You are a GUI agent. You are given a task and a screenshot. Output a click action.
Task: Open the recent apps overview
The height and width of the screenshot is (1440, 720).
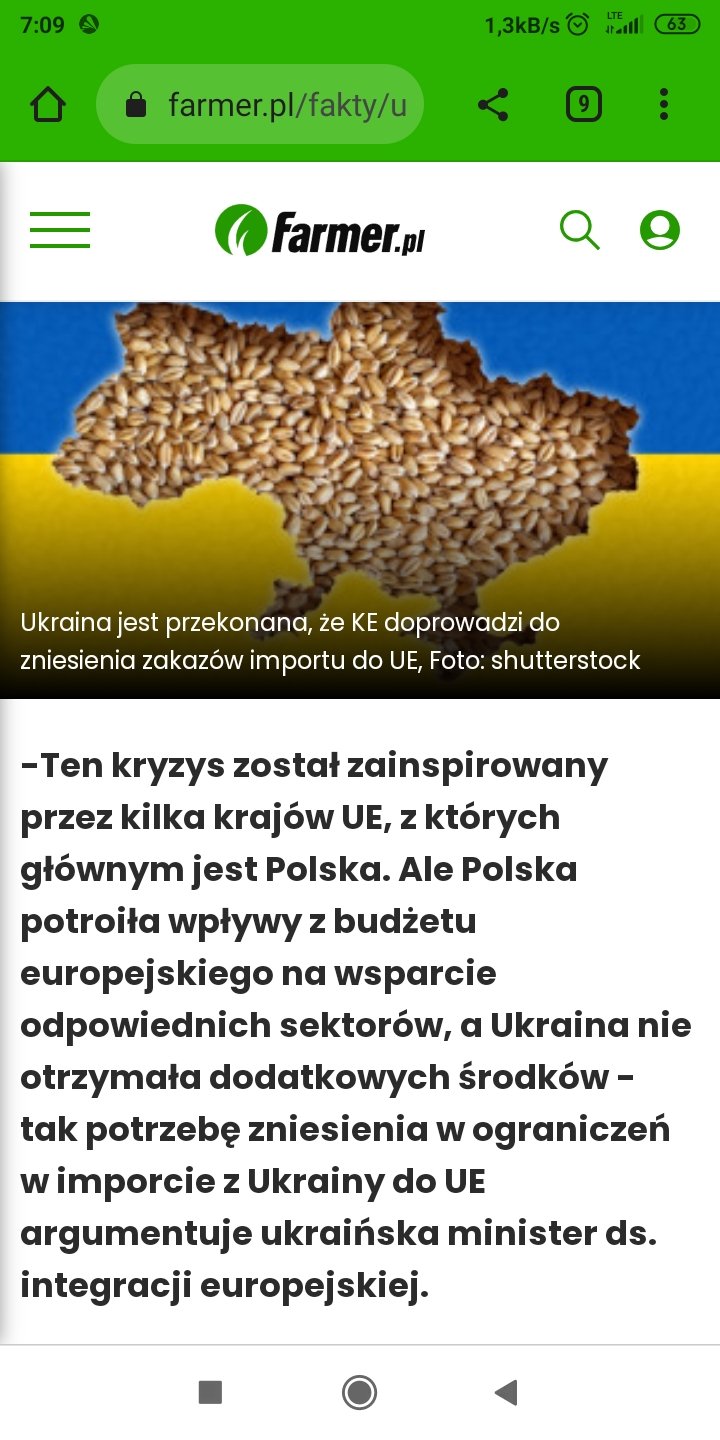210,1392
